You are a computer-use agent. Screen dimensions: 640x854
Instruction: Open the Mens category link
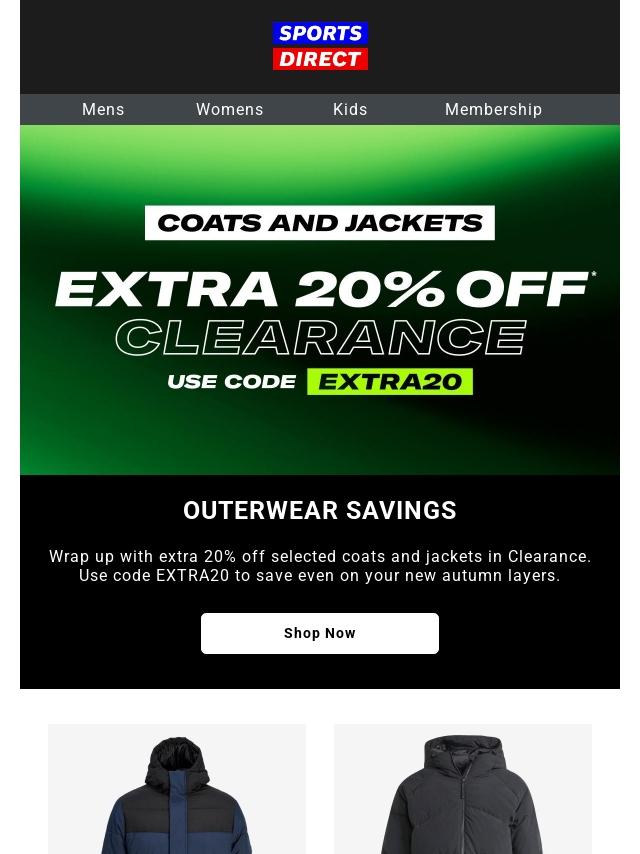coord(103,110)
